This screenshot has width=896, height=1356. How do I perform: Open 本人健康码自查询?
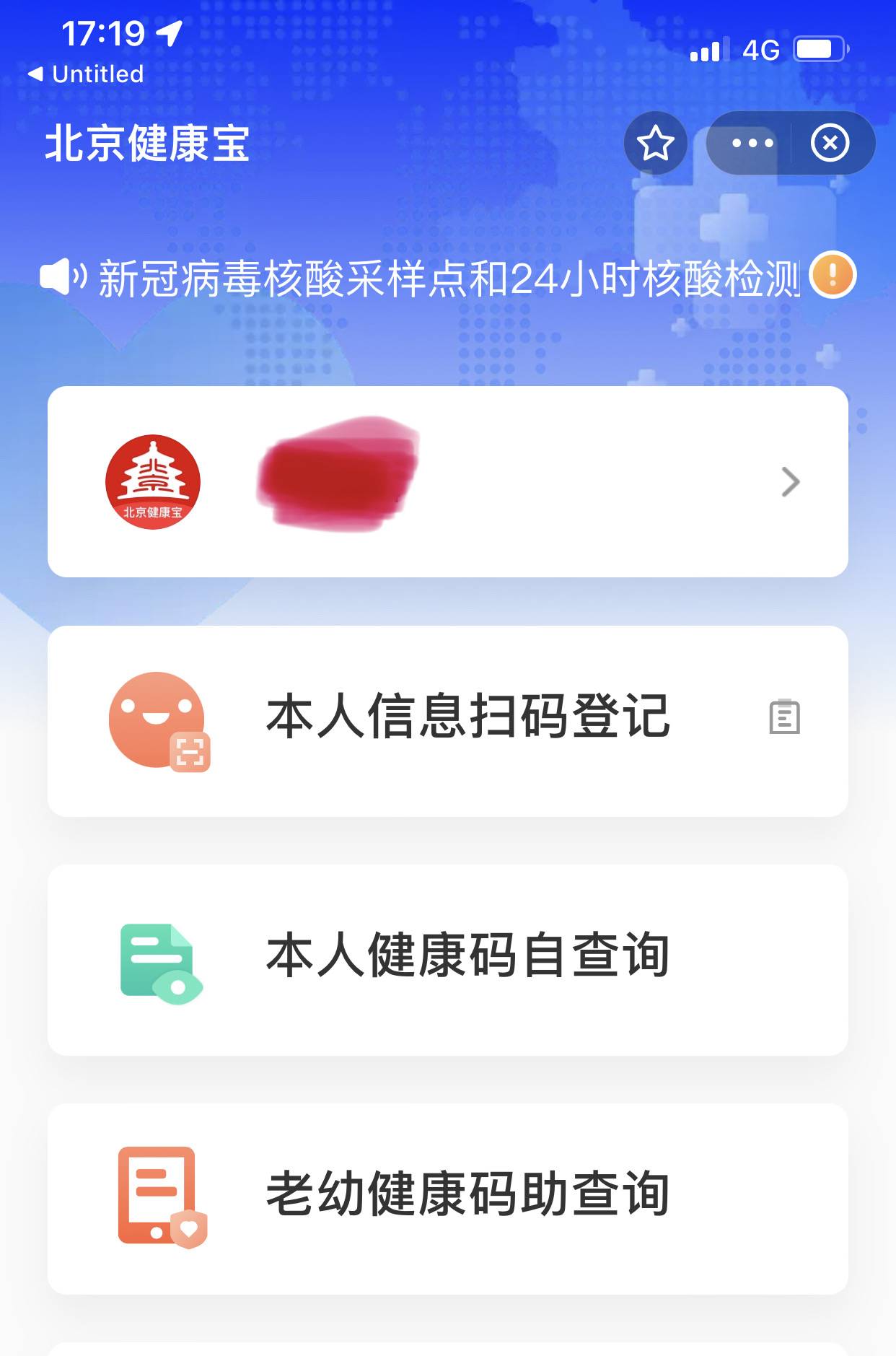coord(447,958)
